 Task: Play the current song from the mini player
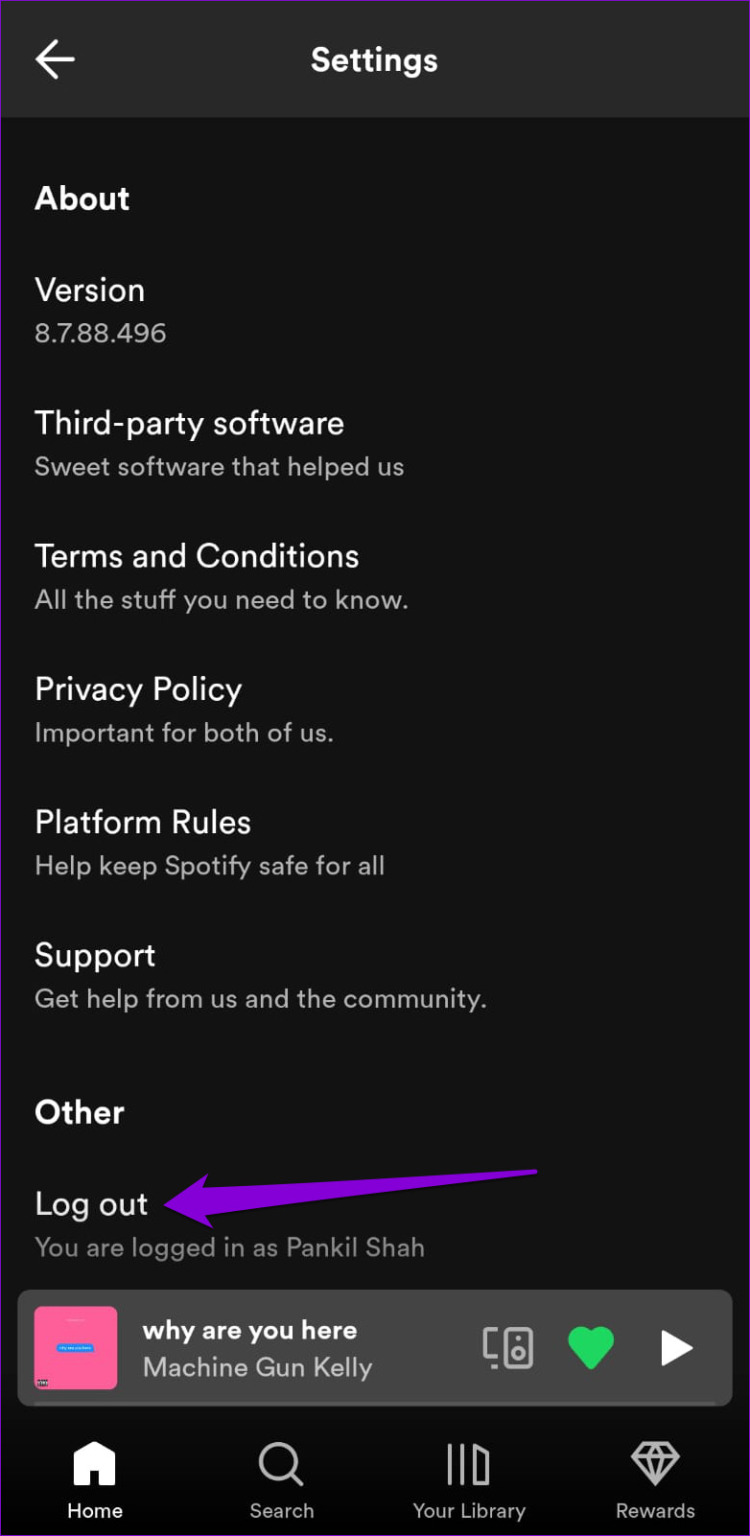[x=676, y=1348]
